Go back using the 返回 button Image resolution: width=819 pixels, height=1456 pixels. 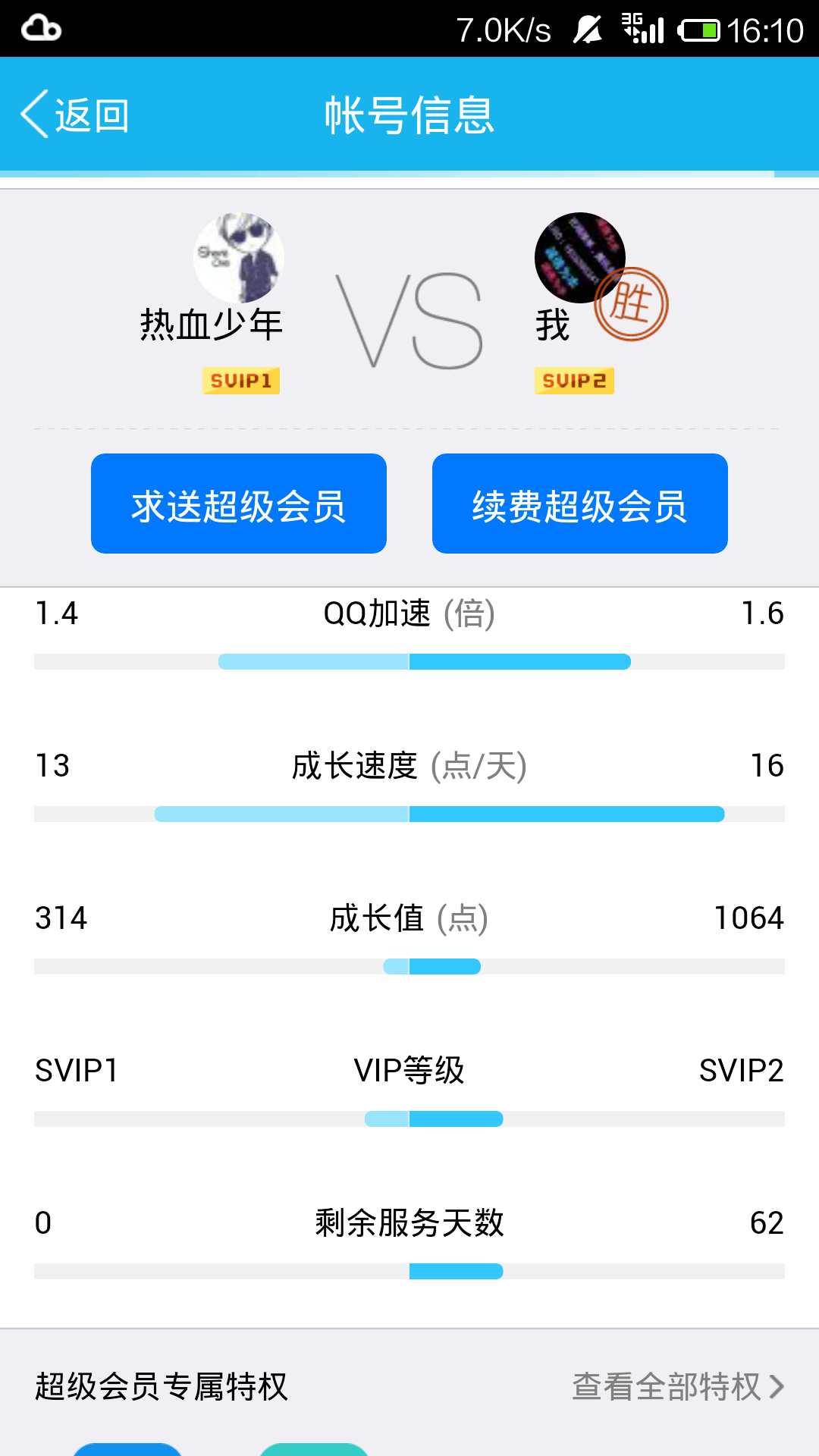tap(76, 115)
